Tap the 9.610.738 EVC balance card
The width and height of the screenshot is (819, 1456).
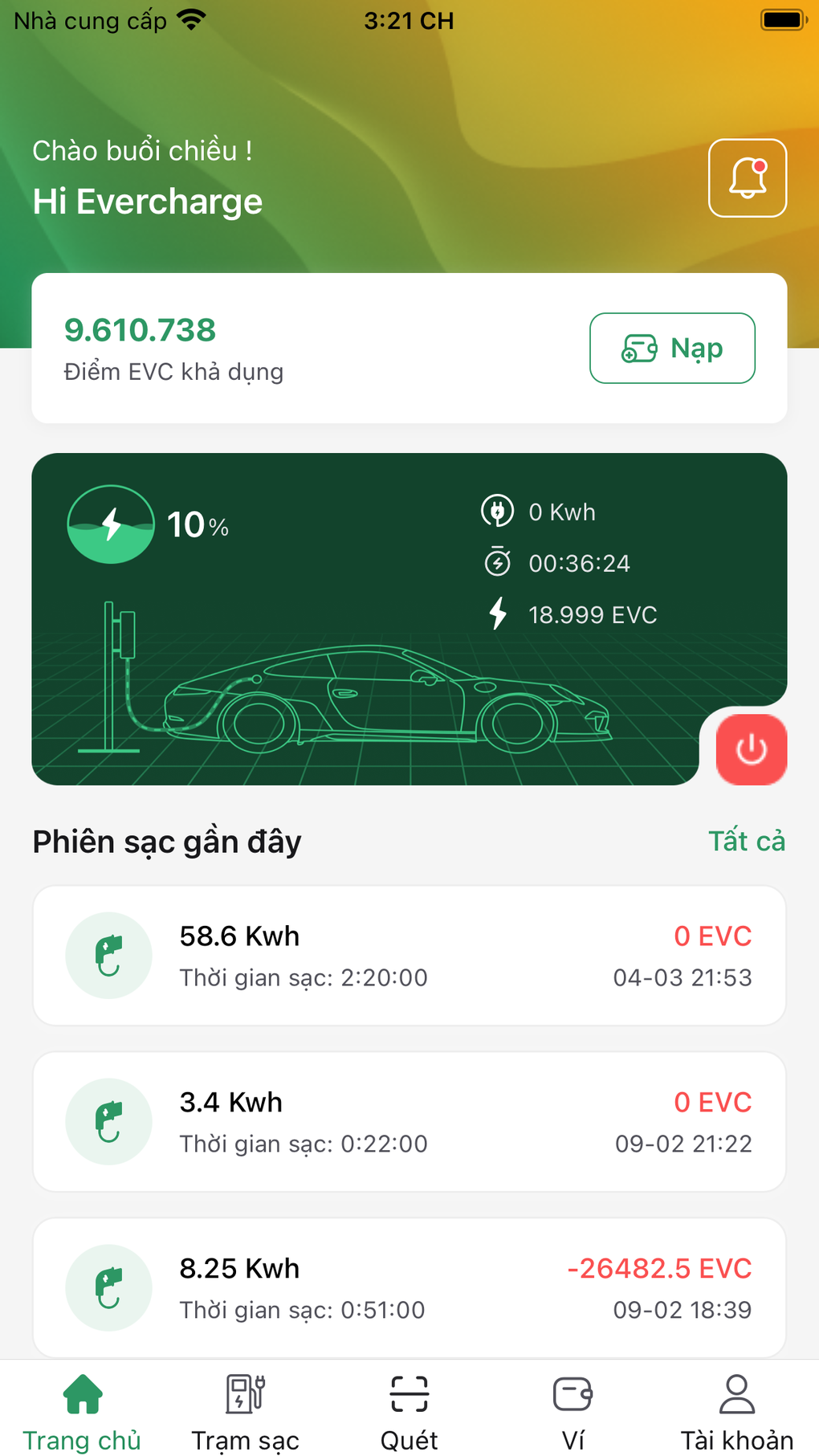coord(140,330)
